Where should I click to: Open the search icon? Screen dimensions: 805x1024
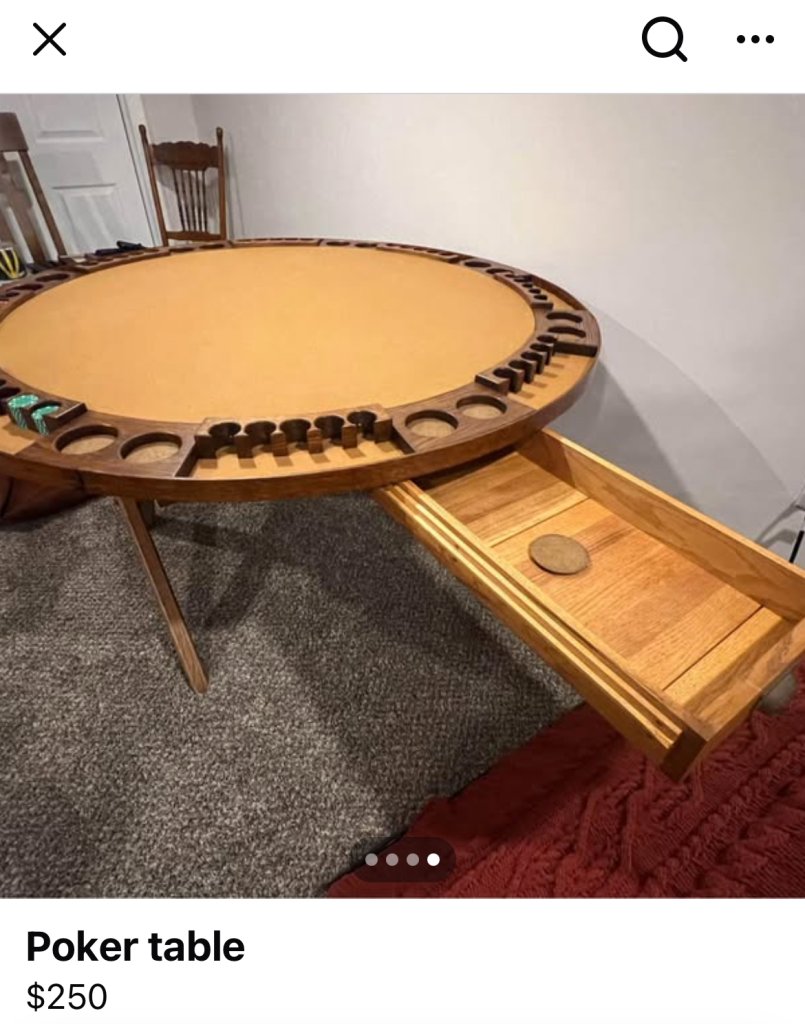tap(664, 40)
